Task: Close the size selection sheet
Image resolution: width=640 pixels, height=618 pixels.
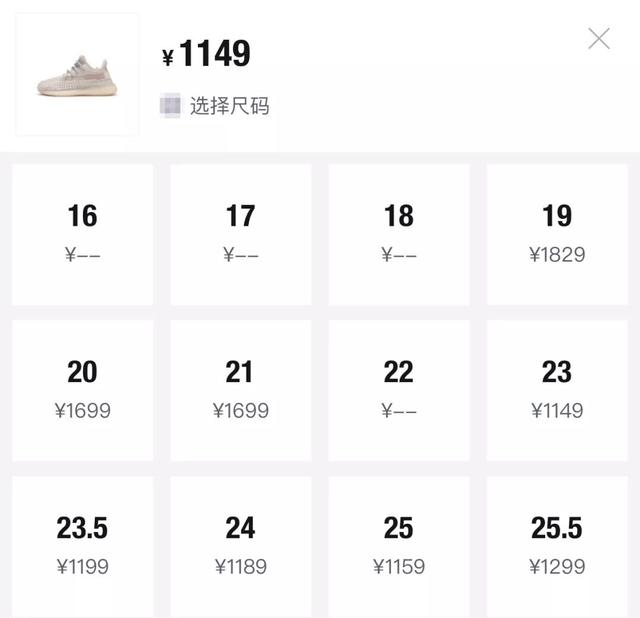Action: pyautogui.click(x=599, y=39)
